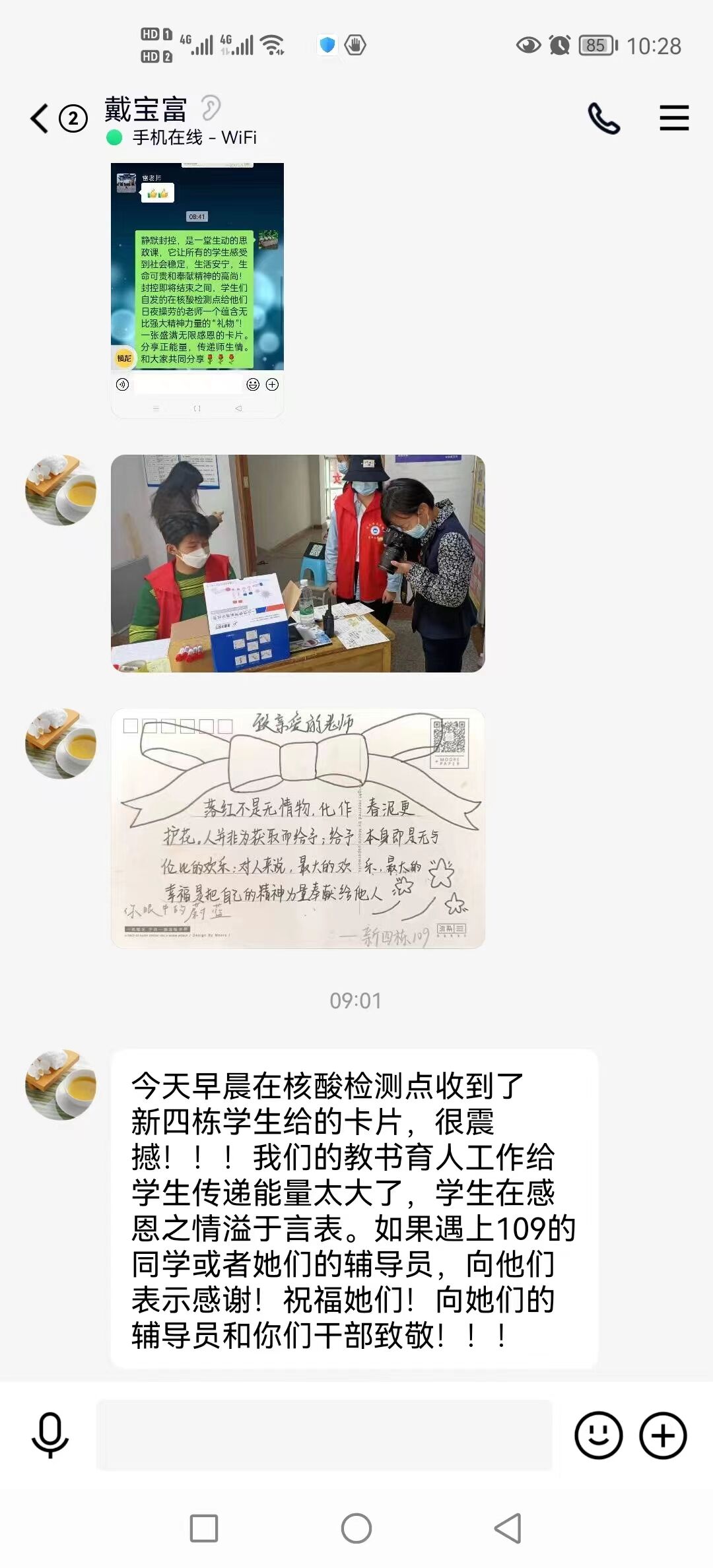This screenshot has width=713, height=1568.
Task: Open the emoji panel
Action: coord(598,1435)
